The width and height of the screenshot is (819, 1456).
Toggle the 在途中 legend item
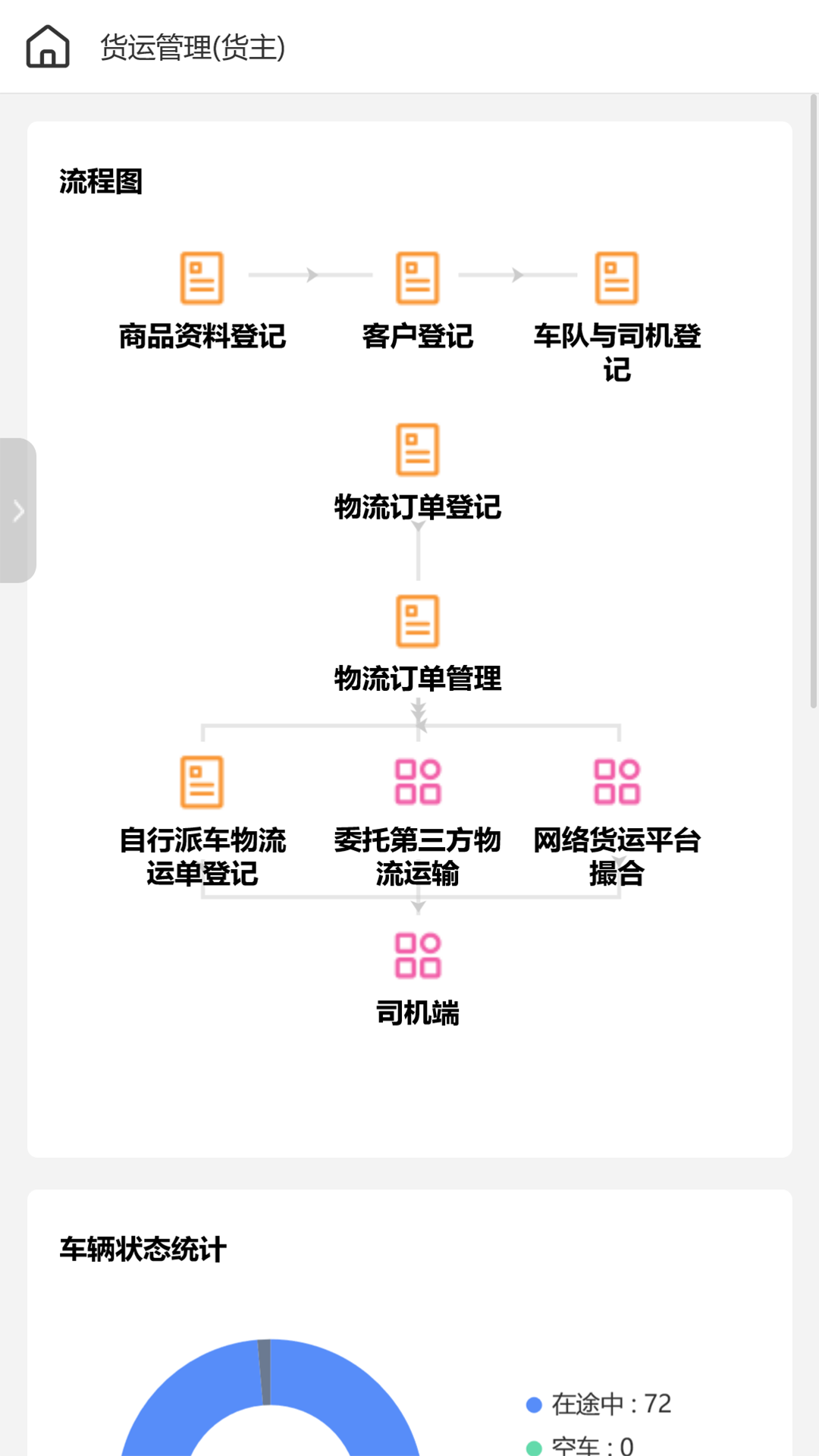599,1404
